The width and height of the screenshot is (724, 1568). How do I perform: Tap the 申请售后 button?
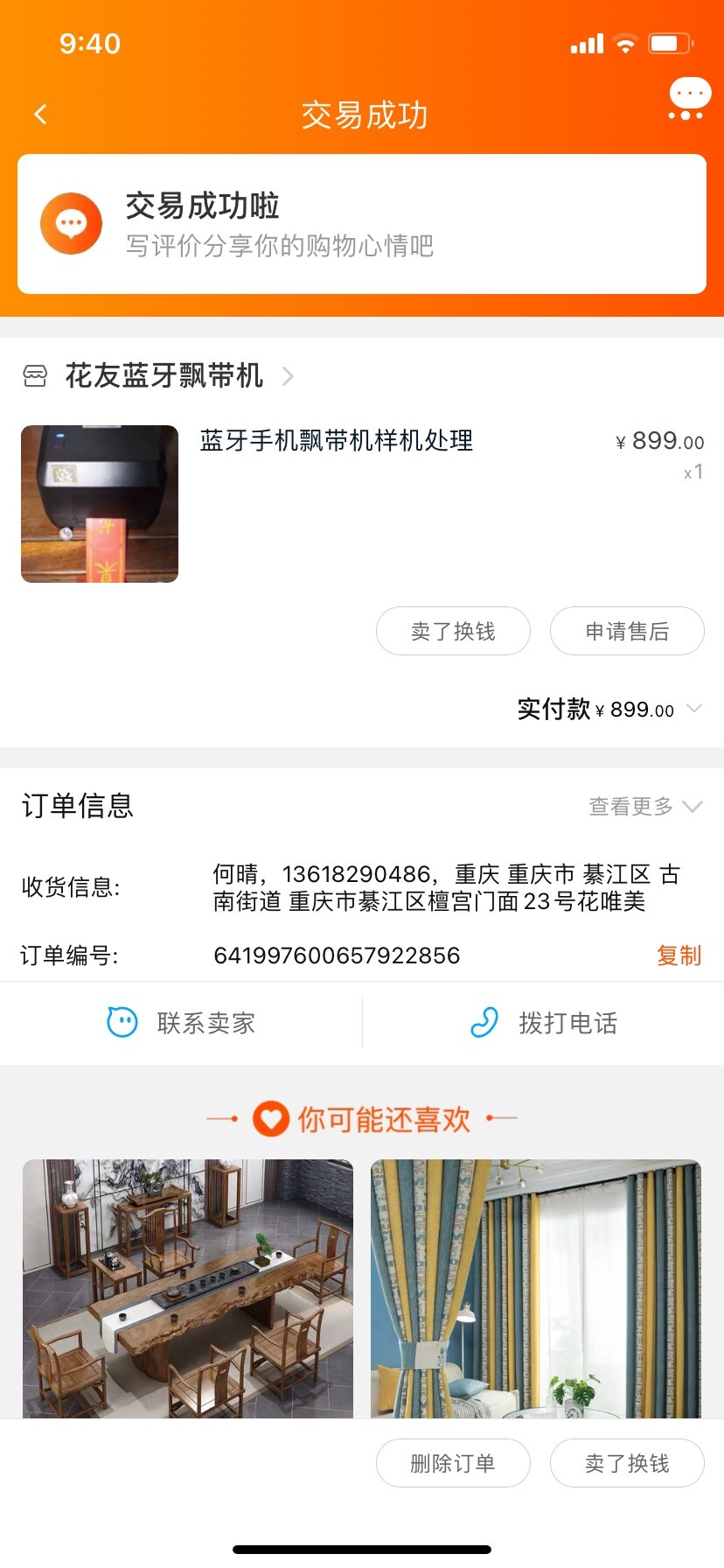627,631
